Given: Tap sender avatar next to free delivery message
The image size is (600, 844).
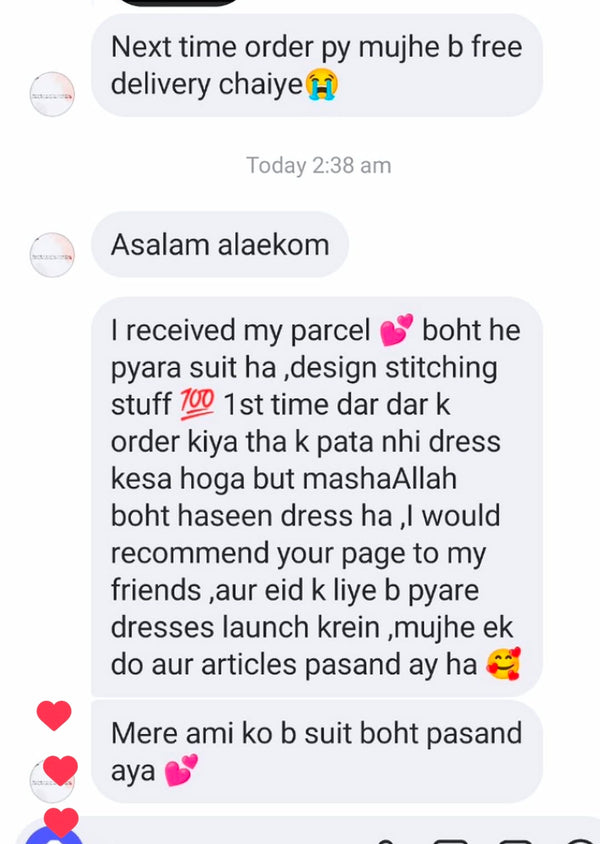Looking at the screenshot, I should click(52, 94).
